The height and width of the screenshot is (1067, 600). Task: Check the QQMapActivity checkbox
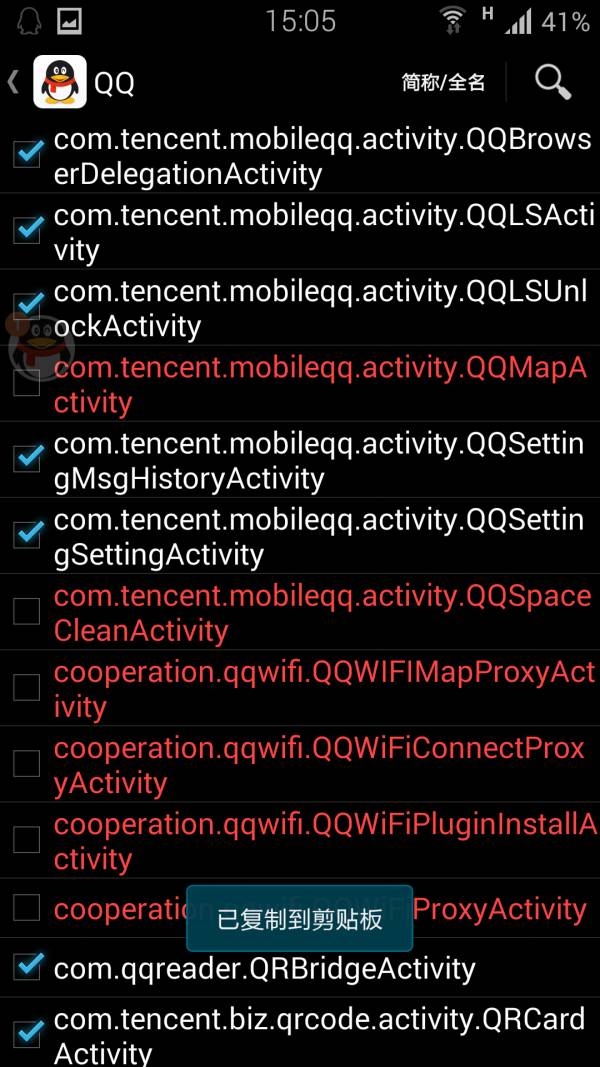point(27,383)
